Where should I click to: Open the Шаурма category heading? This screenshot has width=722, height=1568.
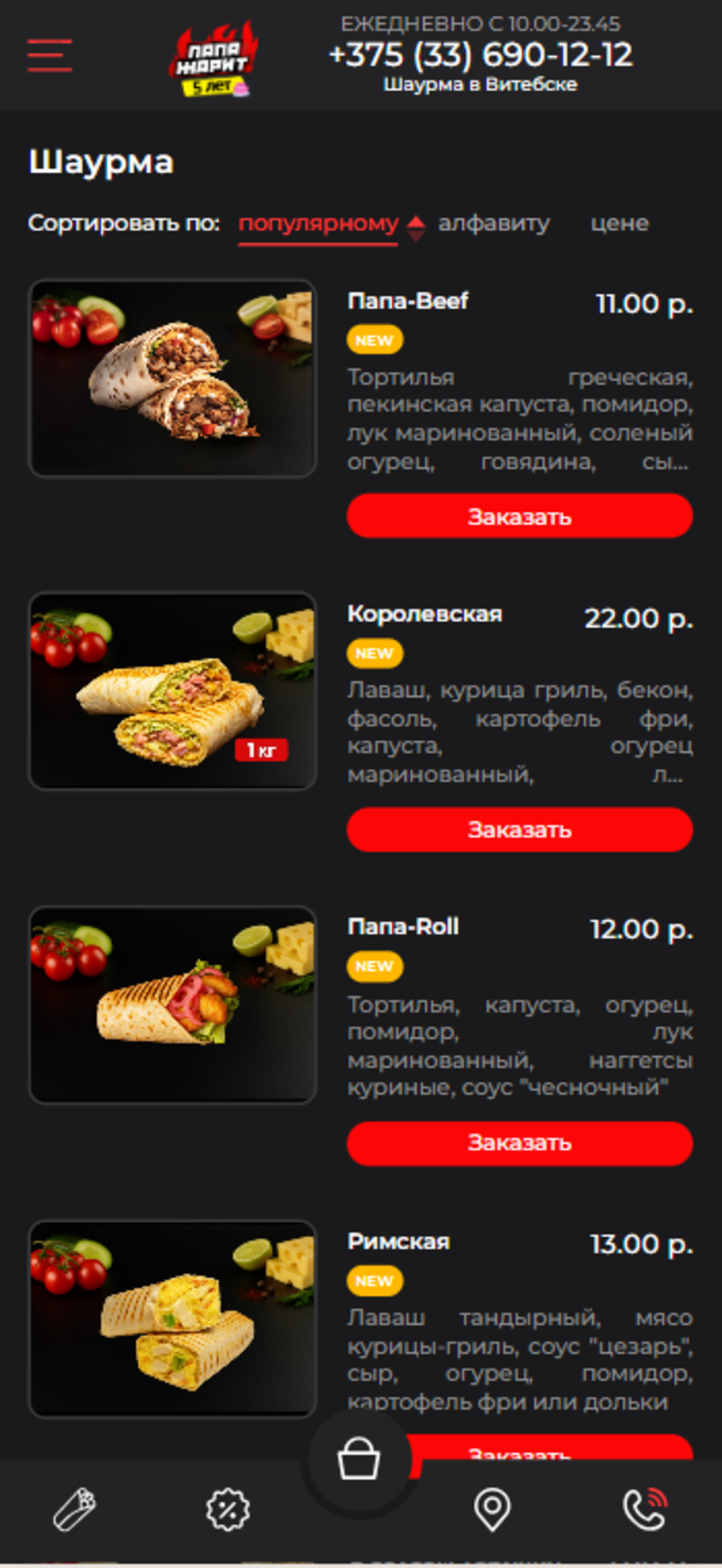coord(102,161)
